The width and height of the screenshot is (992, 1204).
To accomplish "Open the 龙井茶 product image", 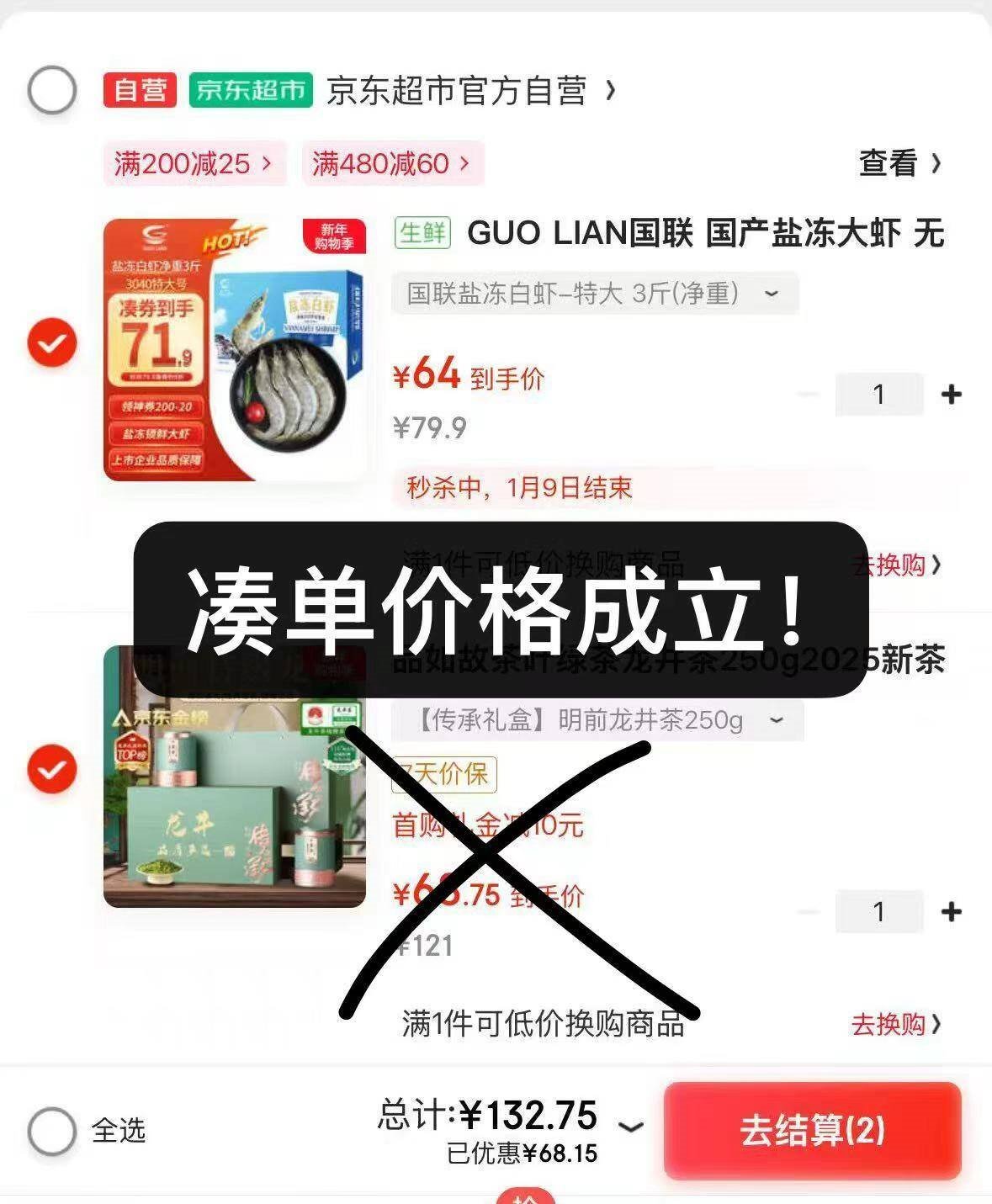I will [x=235, y=777].
